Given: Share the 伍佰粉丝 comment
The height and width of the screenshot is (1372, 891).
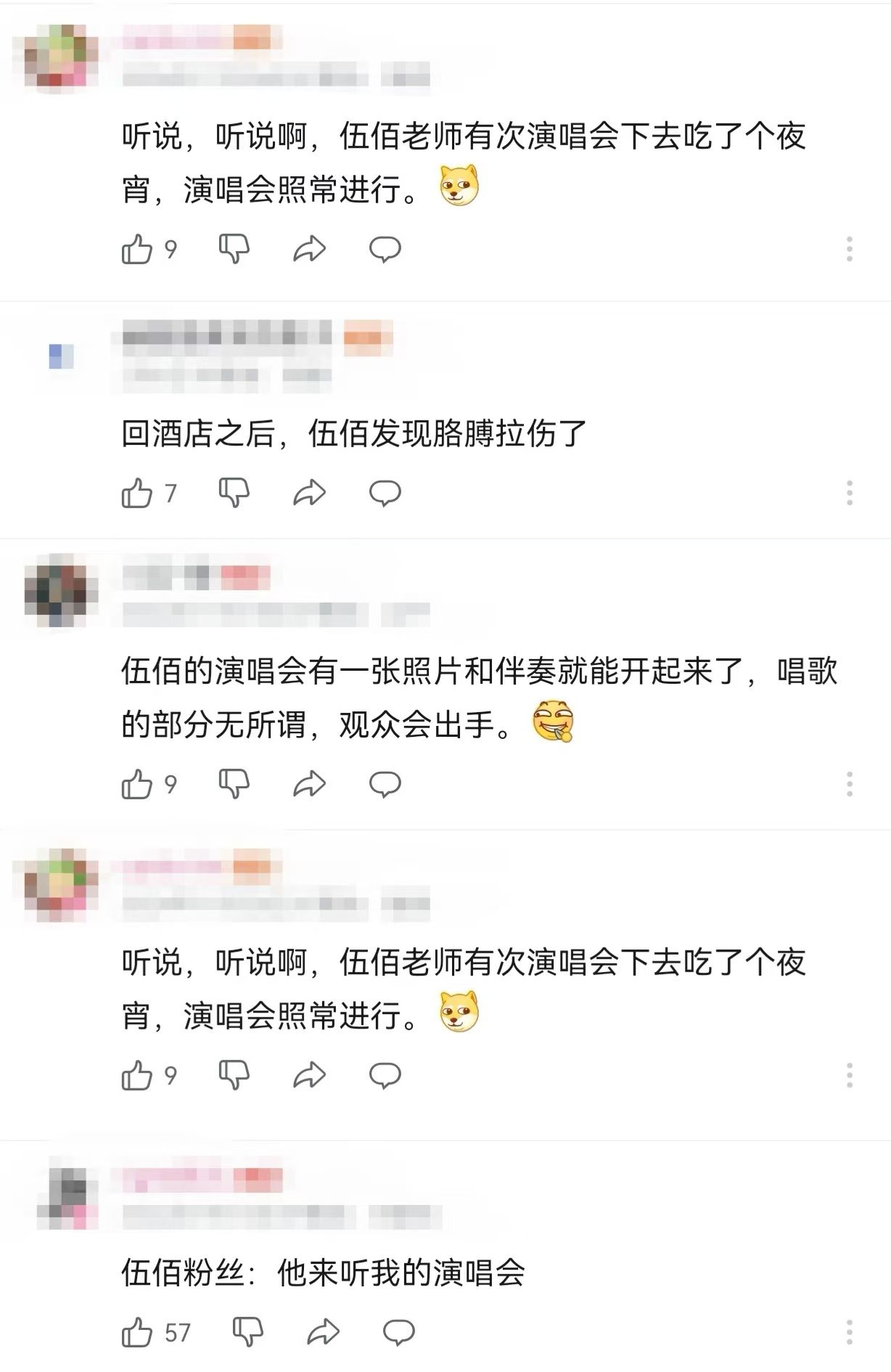Looking at the screenshot, I should point(323,1333).
